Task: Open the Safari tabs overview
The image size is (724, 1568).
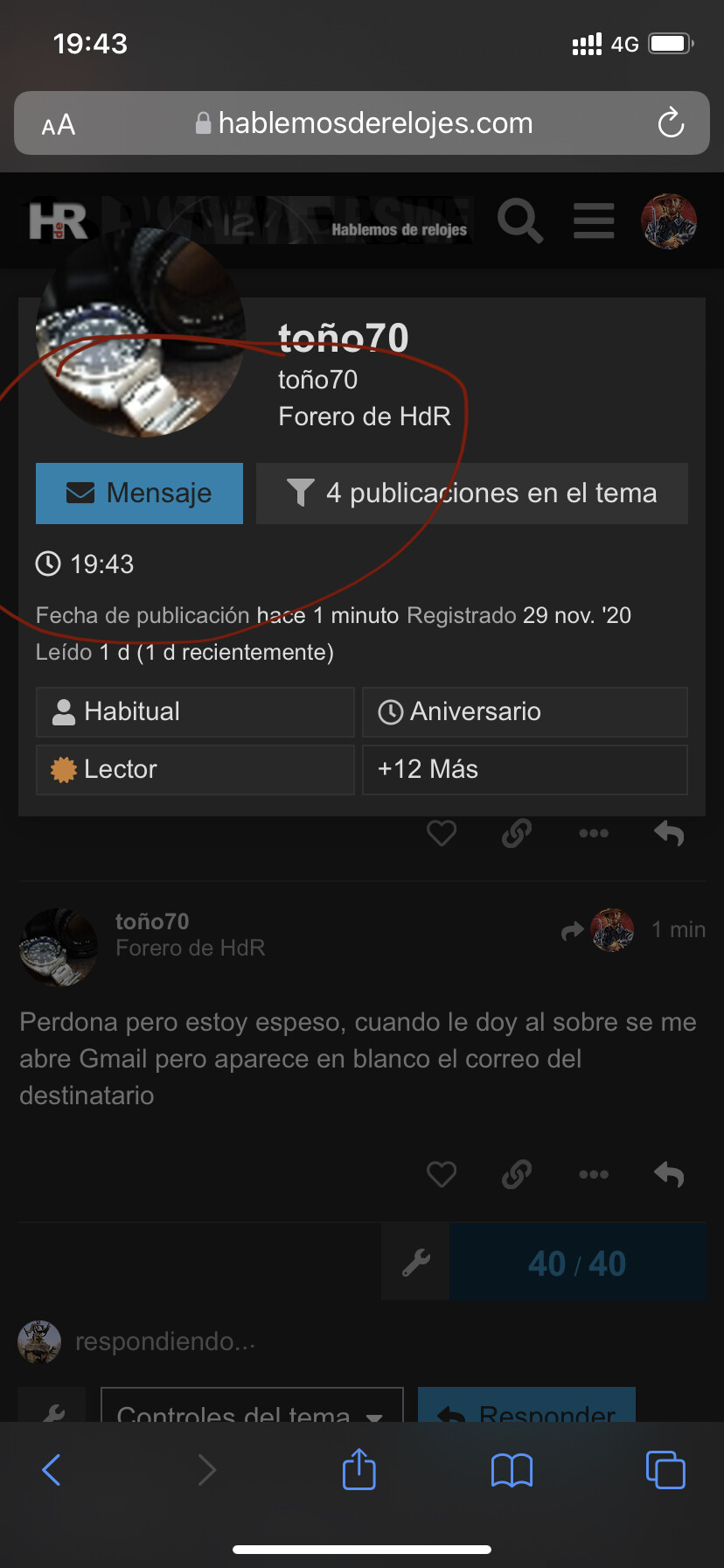Action: click(x=665, y=1469)
